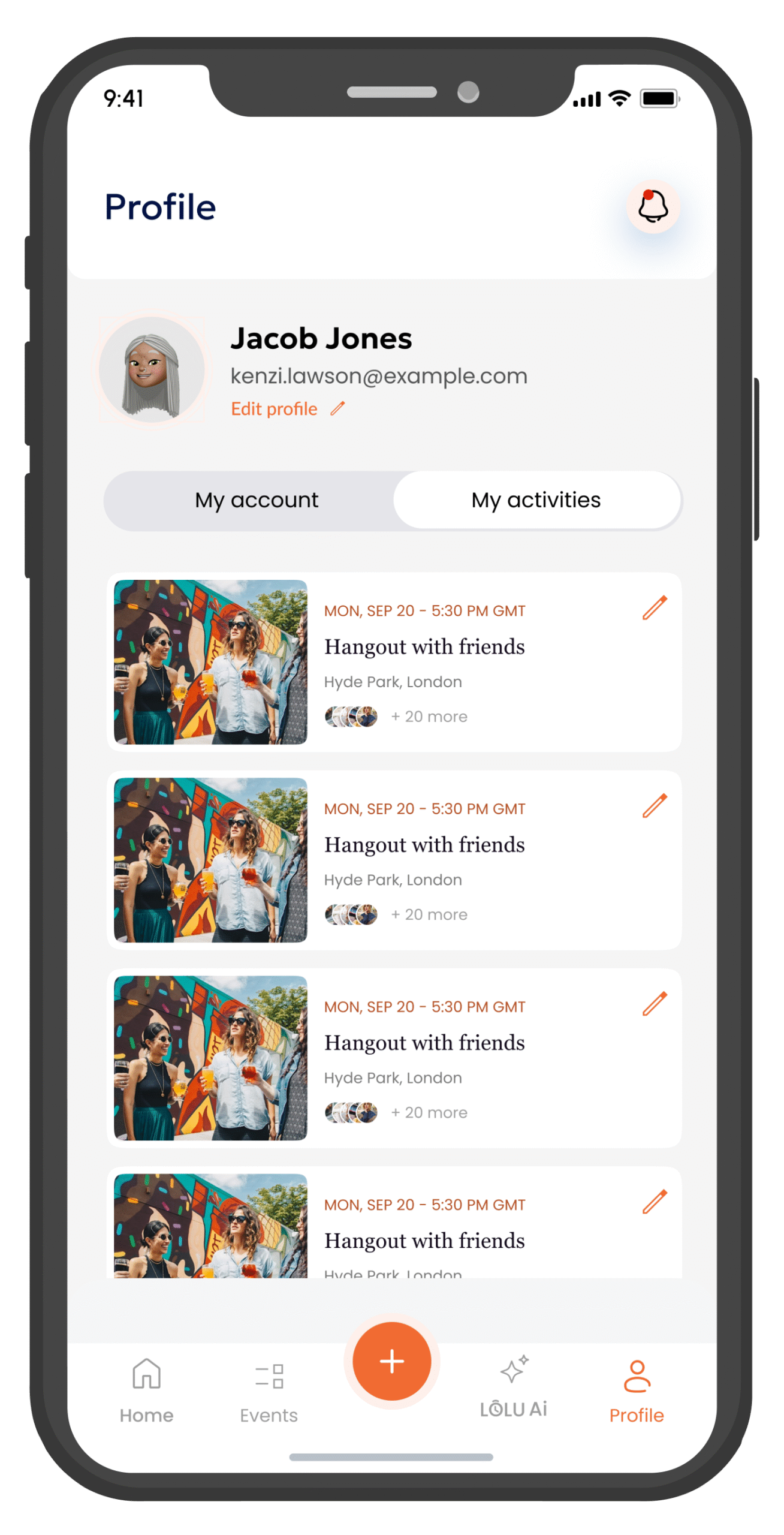Open the third Hangout with friends card
The width and height of the screenshot is (784, 1535).
click(x=424, y=1043)
